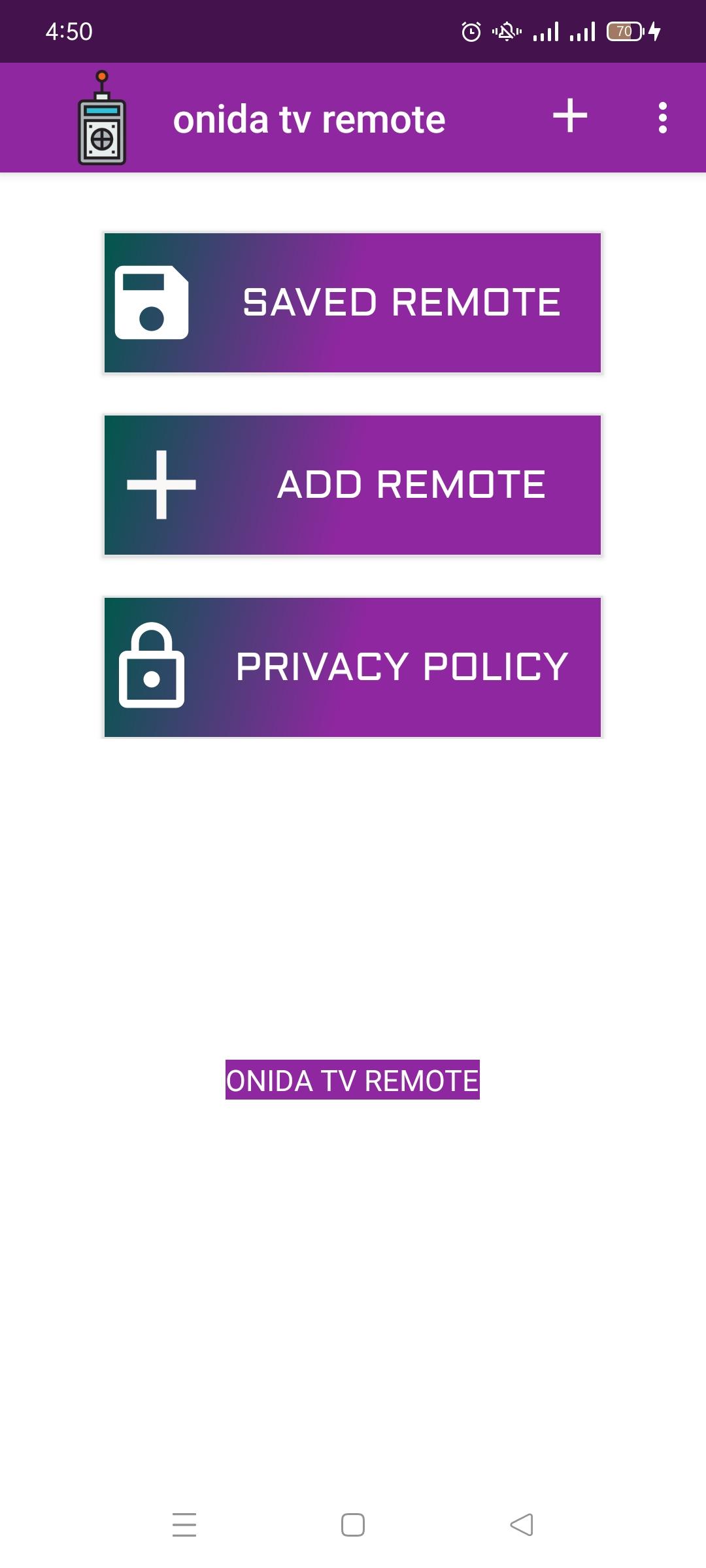Go to the system home screen

pos(353,1525)
